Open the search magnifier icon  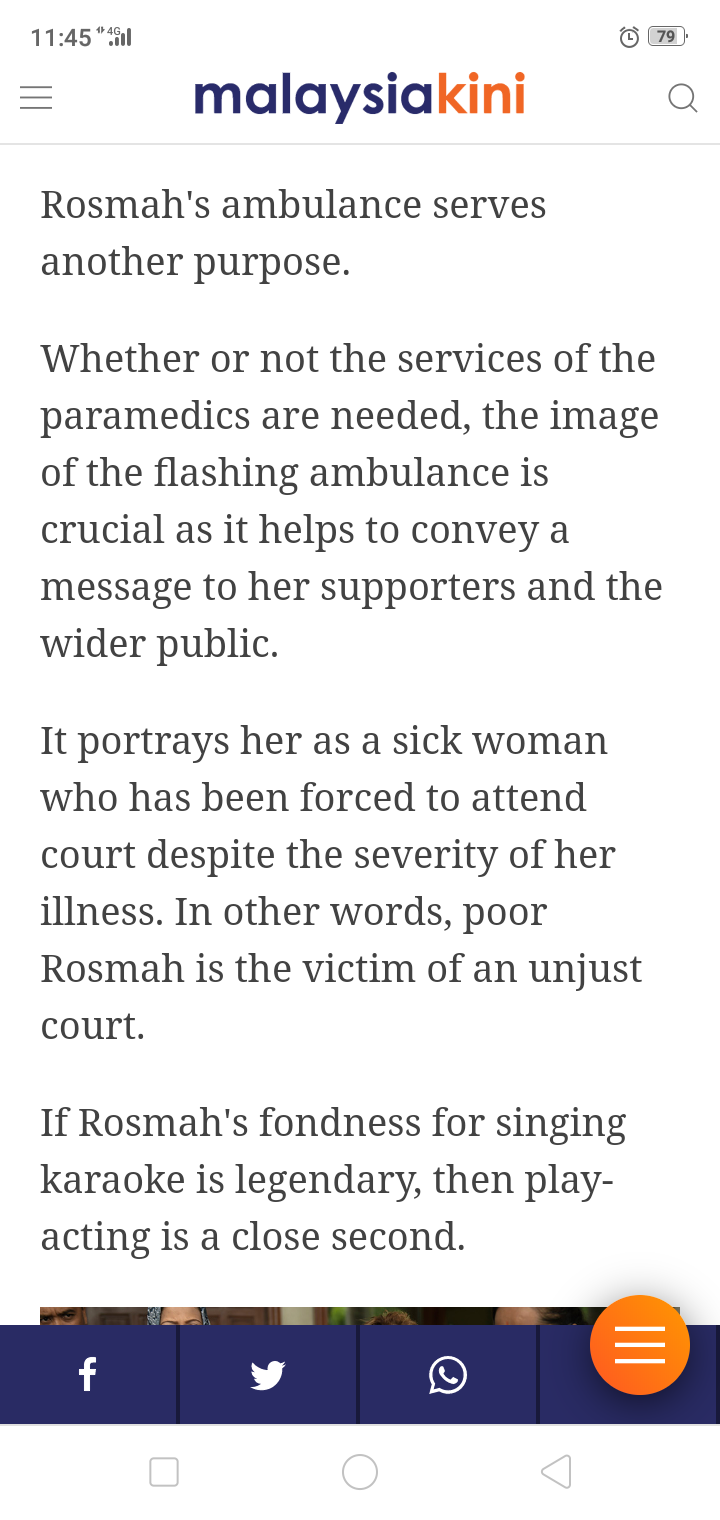(x=682, y=98)
